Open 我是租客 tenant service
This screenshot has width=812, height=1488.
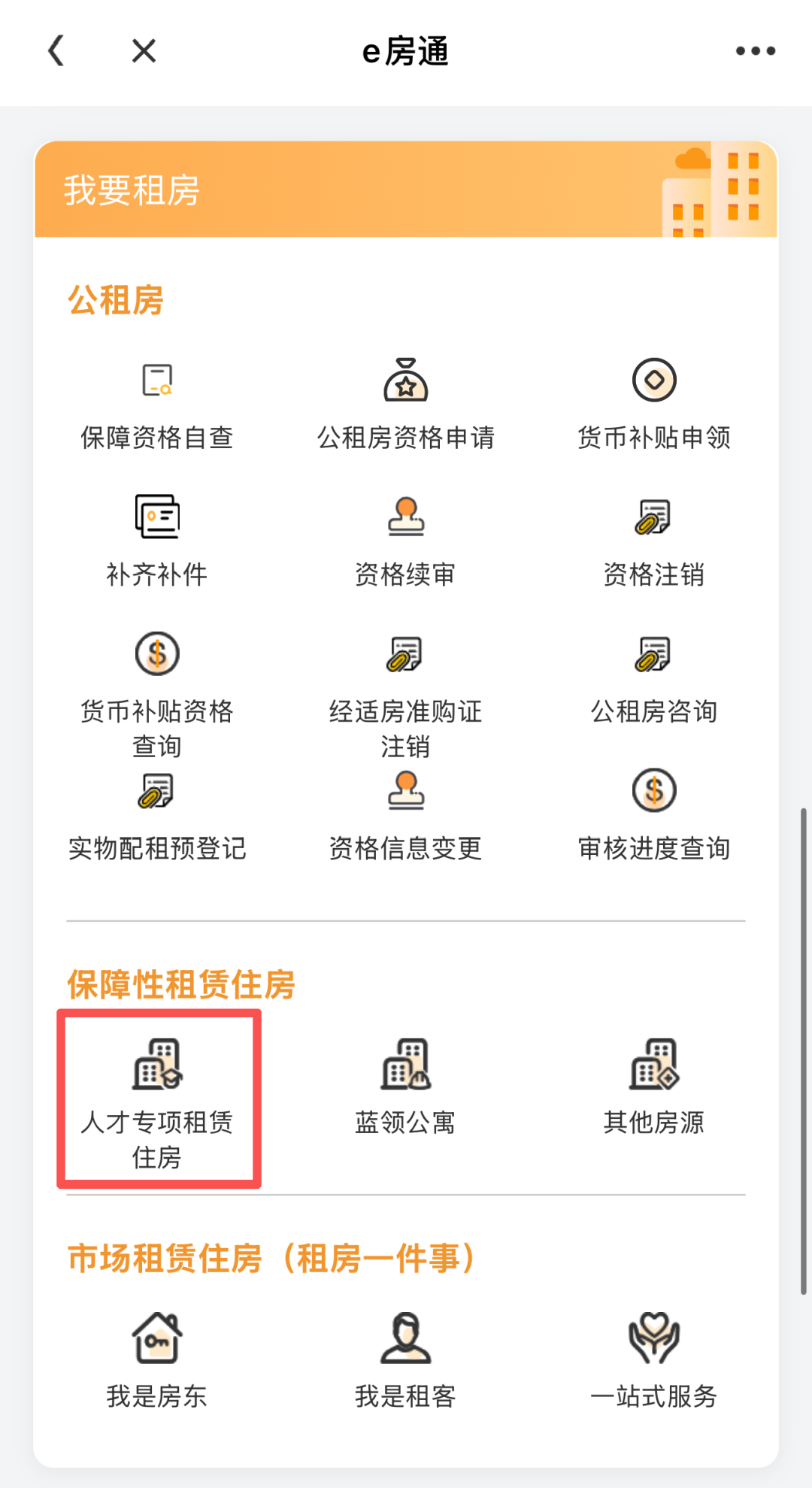(x=405, y=1361)
